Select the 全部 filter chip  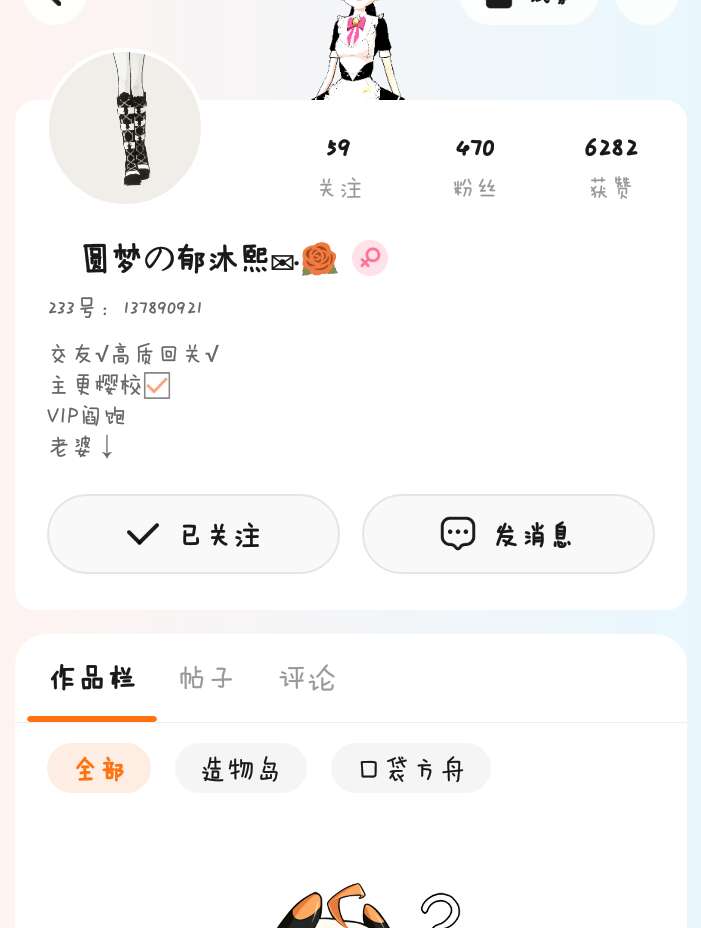pyautogui.click(x=99, y=768)
